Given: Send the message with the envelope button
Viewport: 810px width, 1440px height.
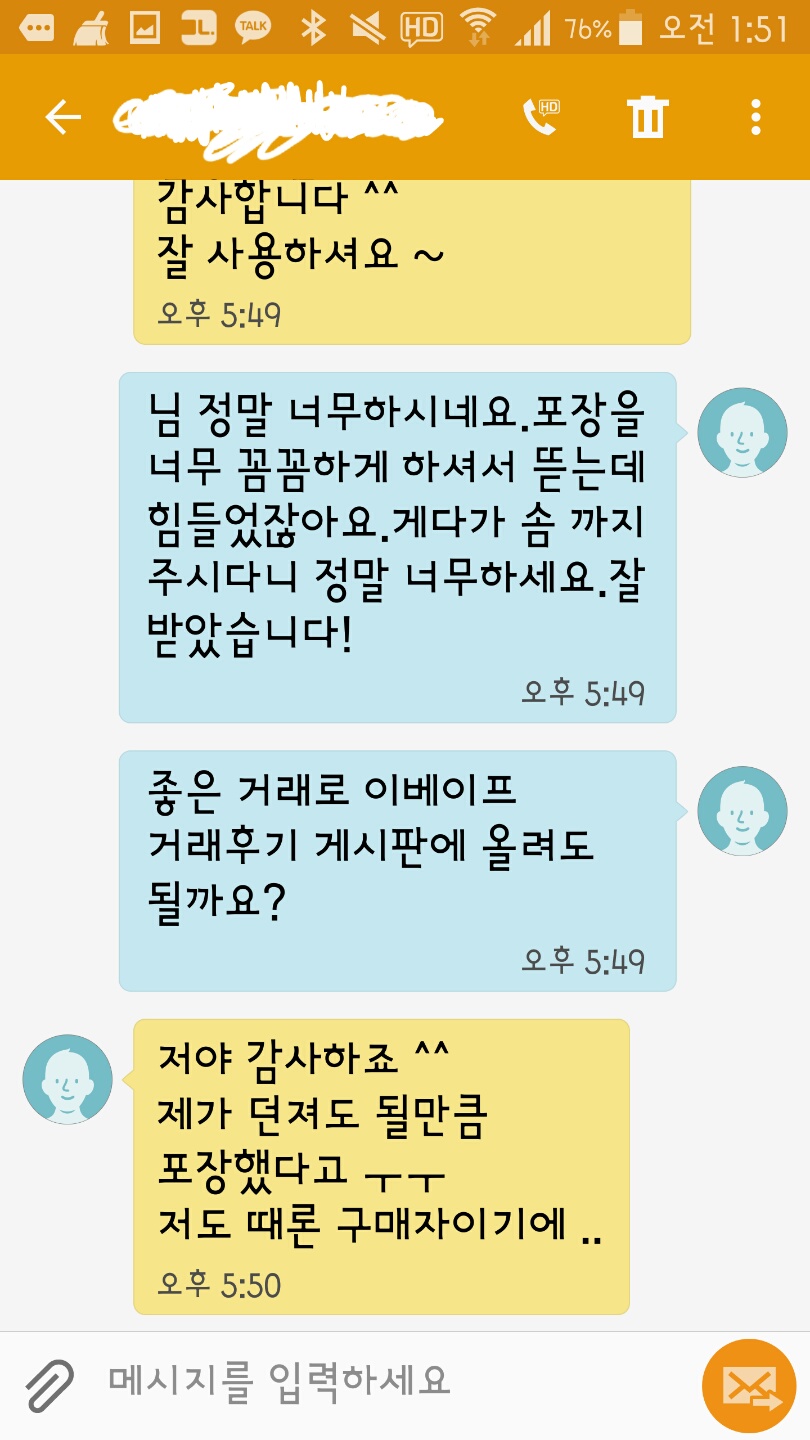Looking at the screenshot, I should pos(748,1385).
